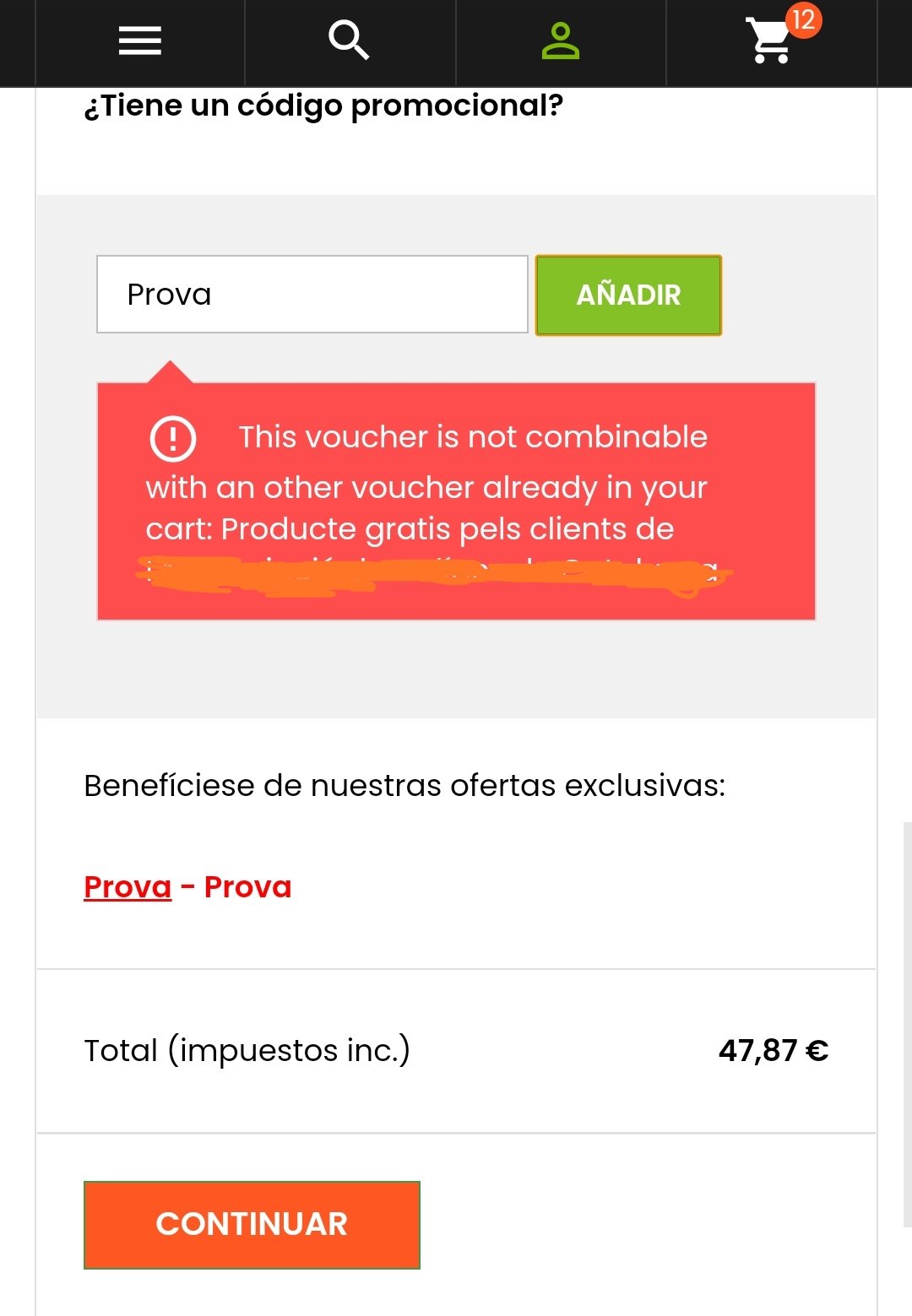The height and width of the screenshot is (1316, 912).
Task: Open the hamburger menu
Action: coord(139,41)
